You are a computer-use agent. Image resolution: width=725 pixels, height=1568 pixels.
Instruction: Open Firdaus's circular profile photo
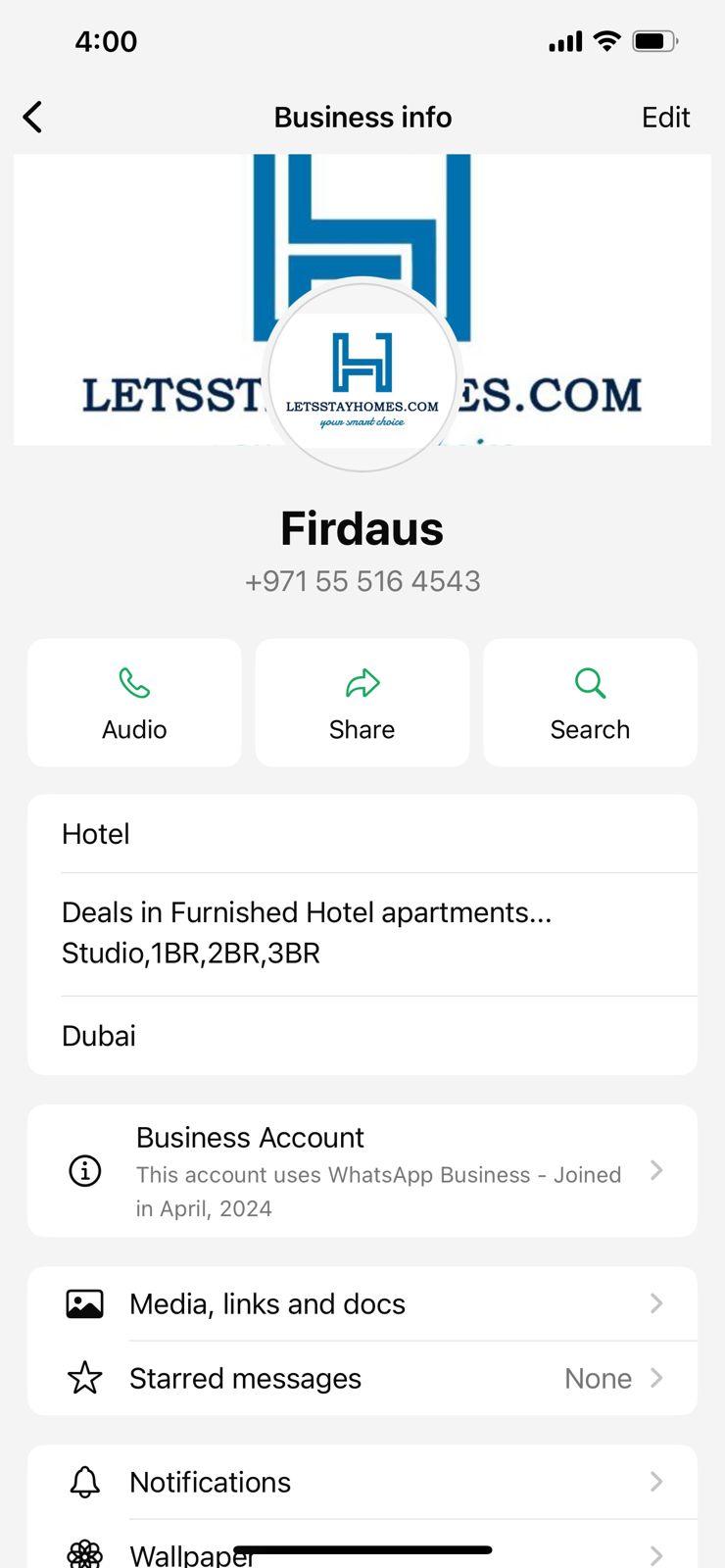(362, 378)
